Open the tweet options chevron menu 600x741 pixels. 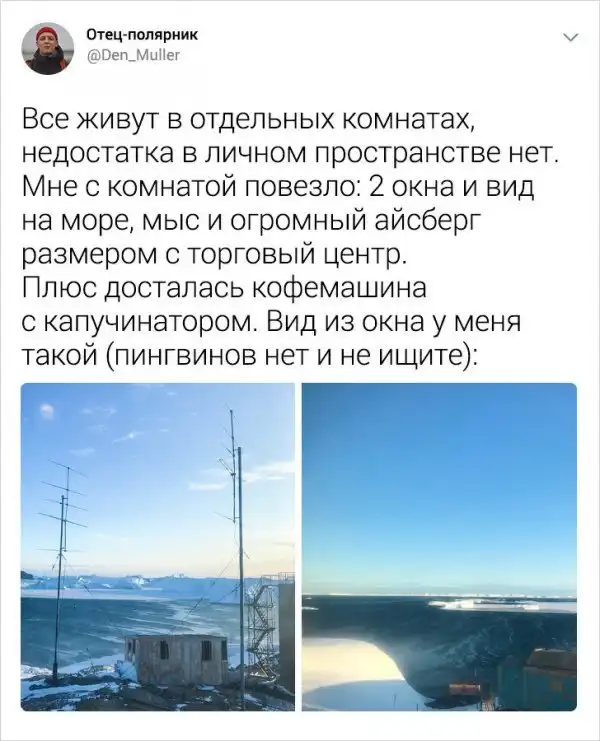(x=571, y=38)
